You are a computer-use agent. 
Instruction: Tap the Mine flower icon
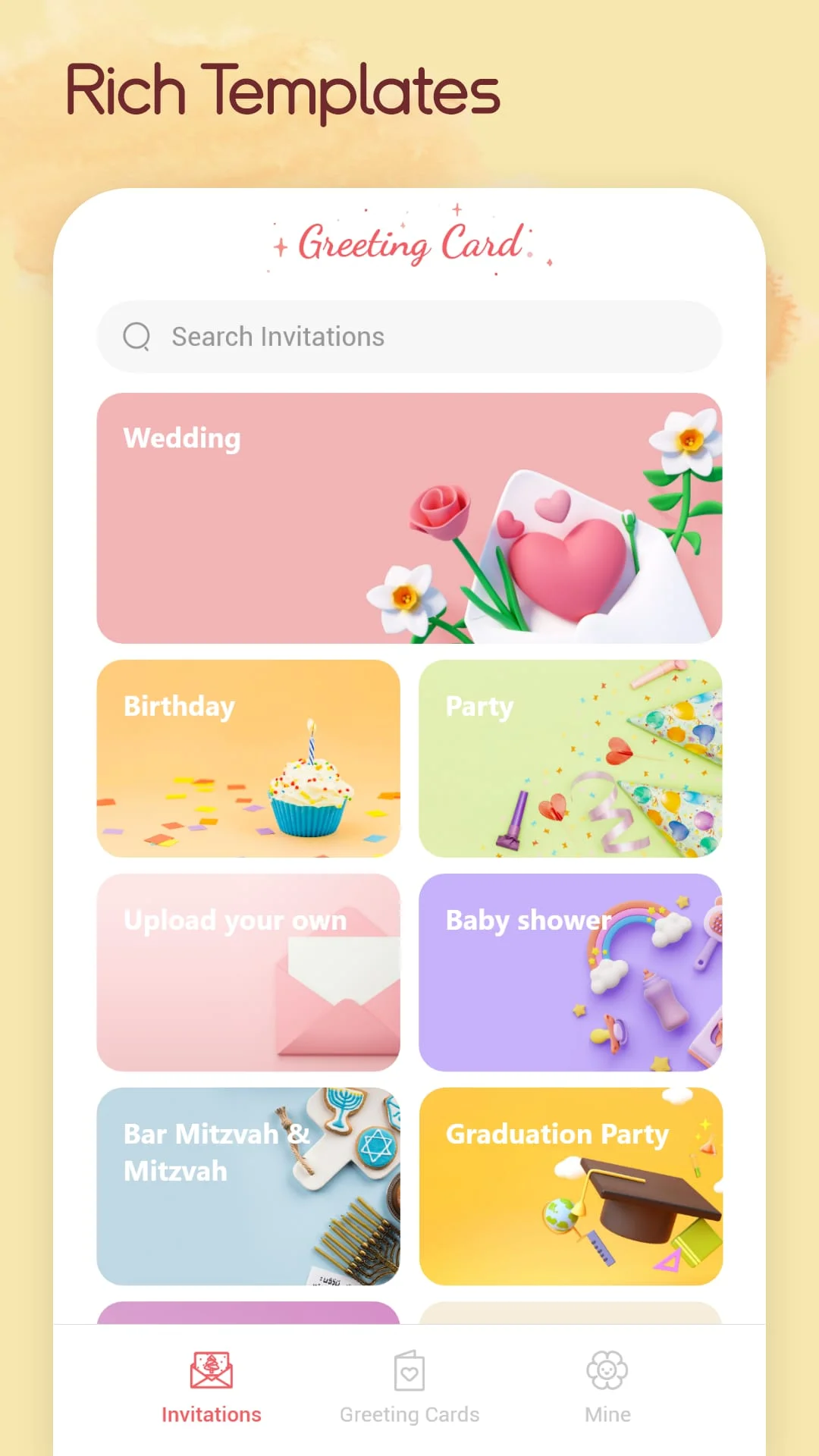pos(607,1370)
